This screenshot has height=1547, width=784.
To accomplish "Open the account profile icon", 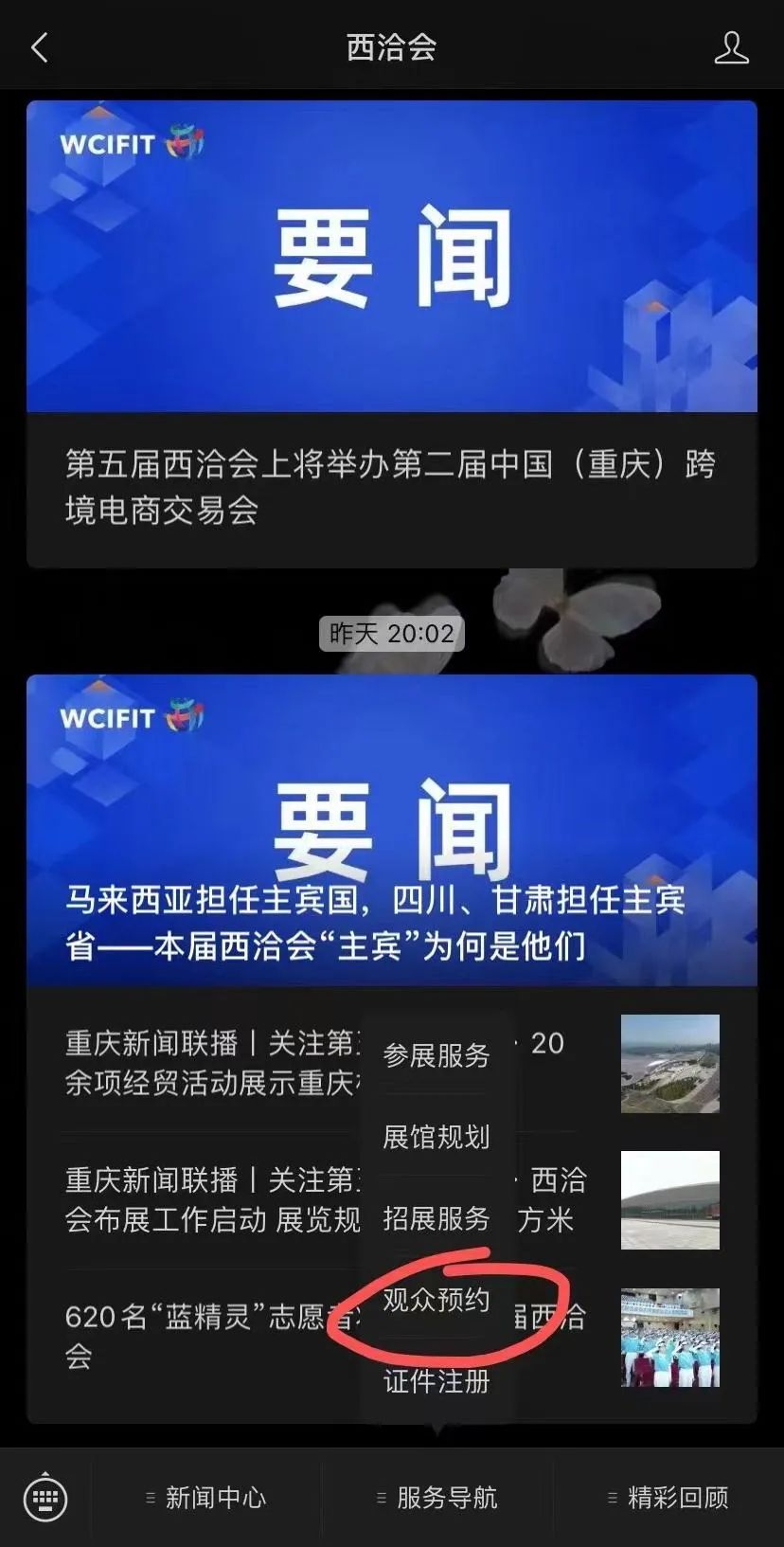I will [731, 47].
